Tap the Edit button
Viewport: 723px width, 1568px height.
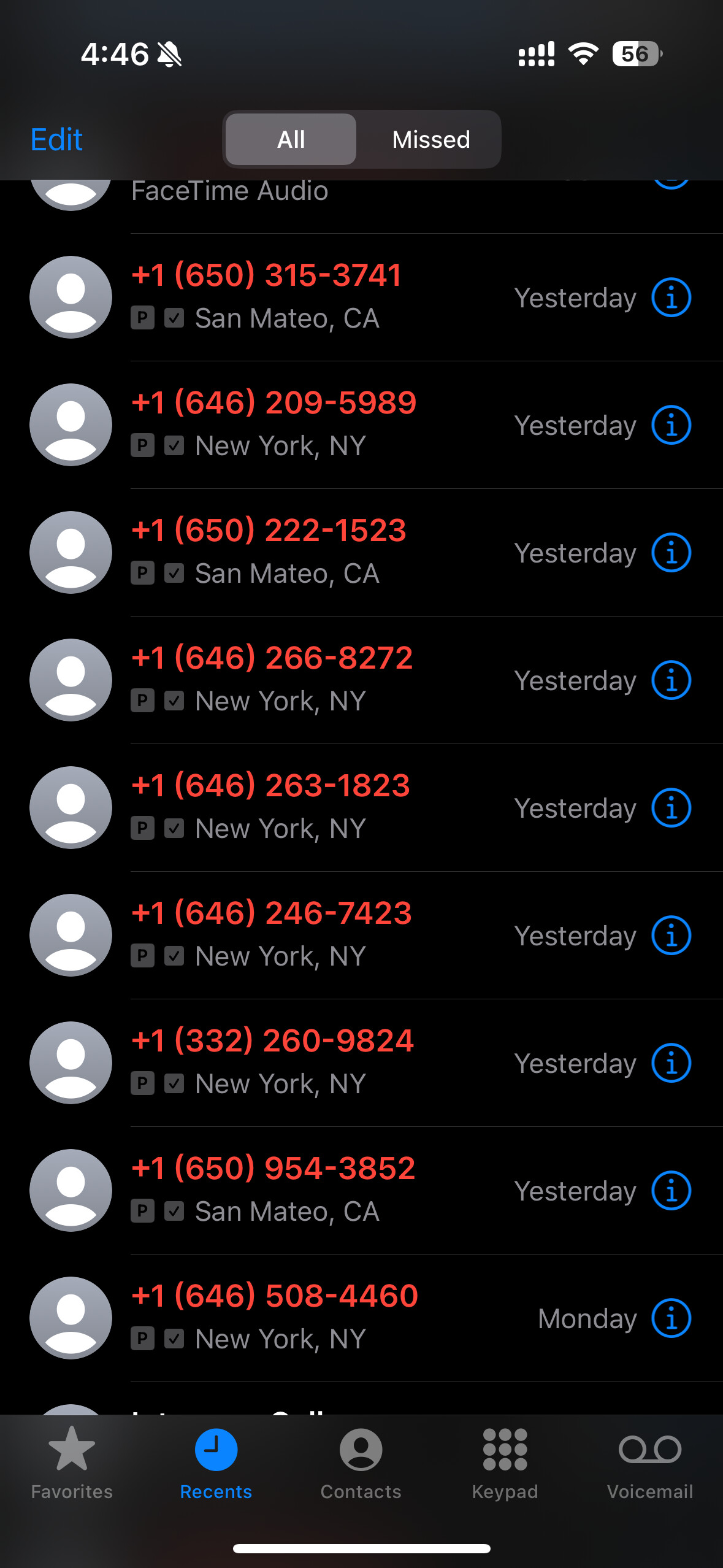(x=56, y=140)
